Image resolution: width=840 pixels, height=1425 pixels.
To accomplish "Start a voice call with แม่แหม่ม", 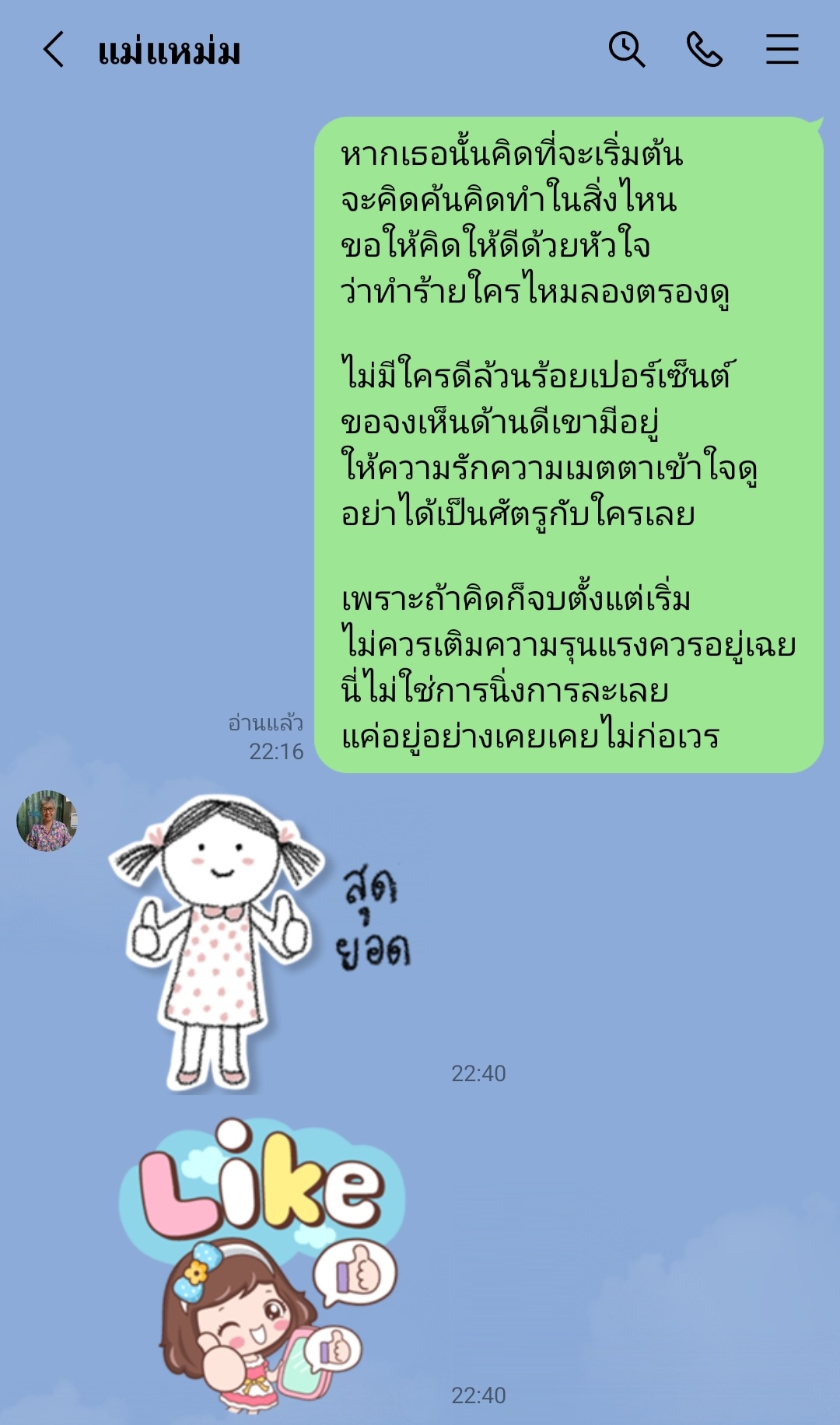I will point(705,50).
